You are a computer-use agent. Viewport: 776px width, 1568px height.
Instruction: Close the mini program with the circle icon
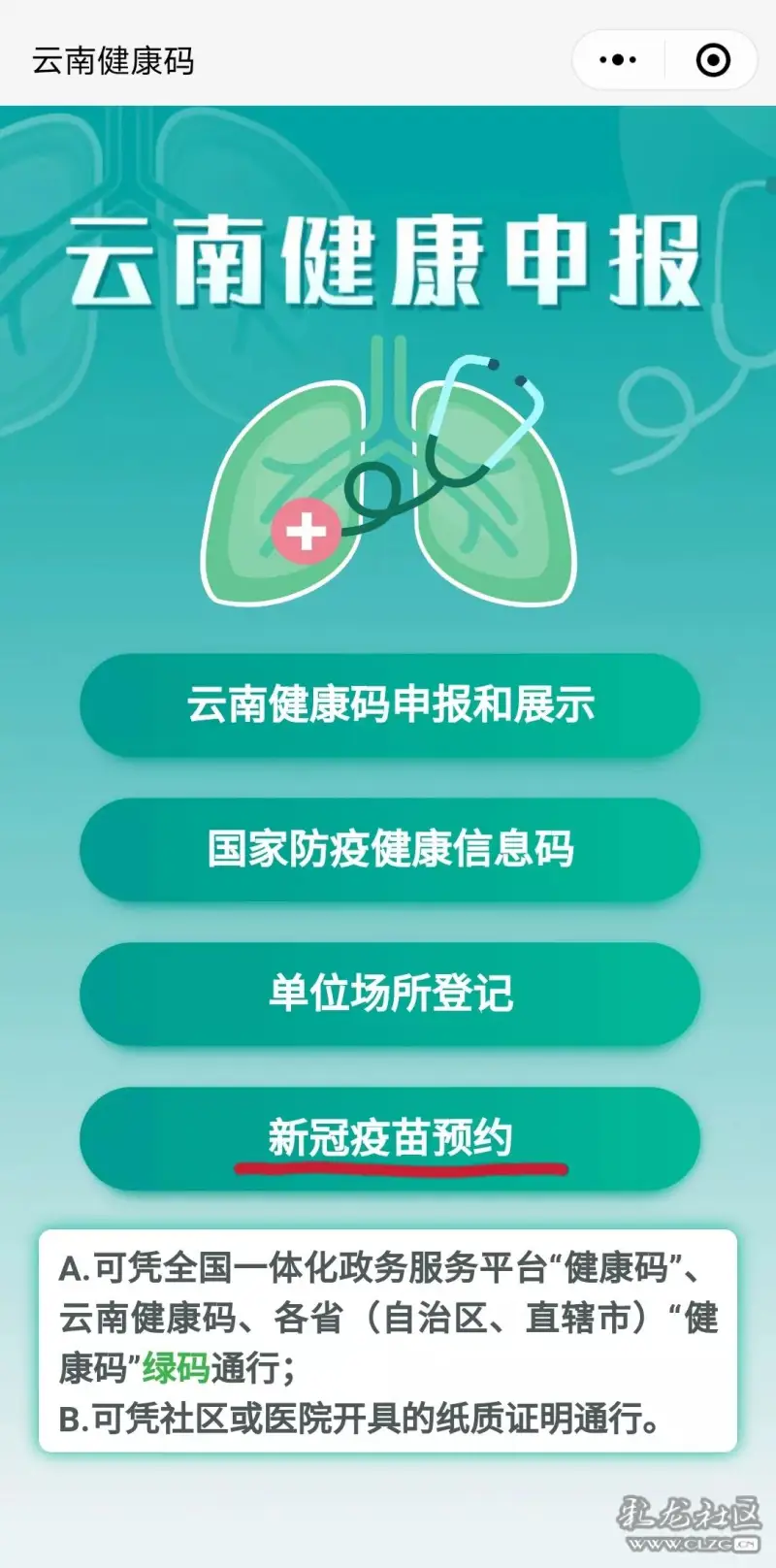point(713,60)
